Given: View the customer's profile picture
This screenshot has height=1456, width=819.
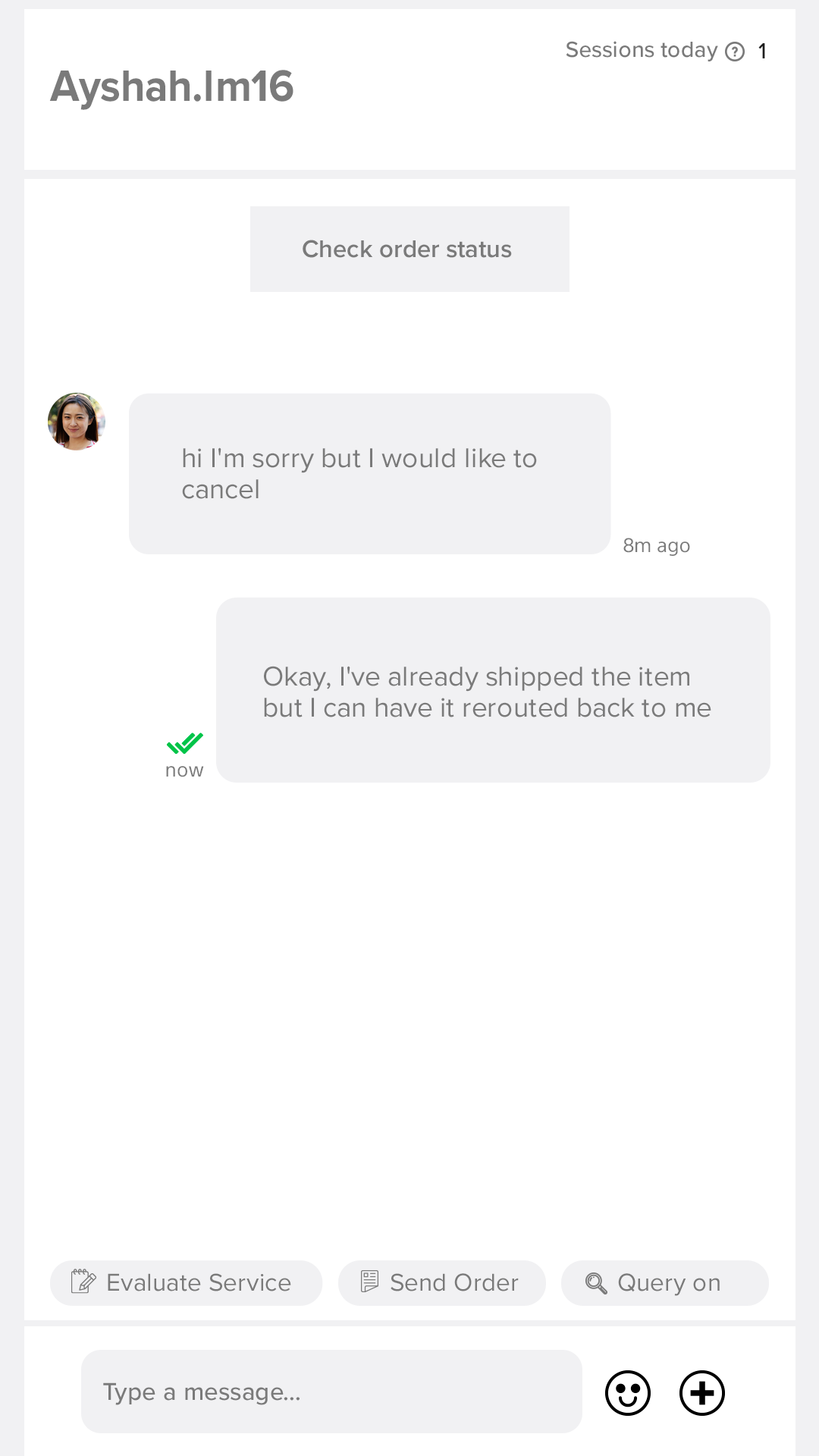Looking at the screenshot, I should pyautogui.click(x=77, y=422).
